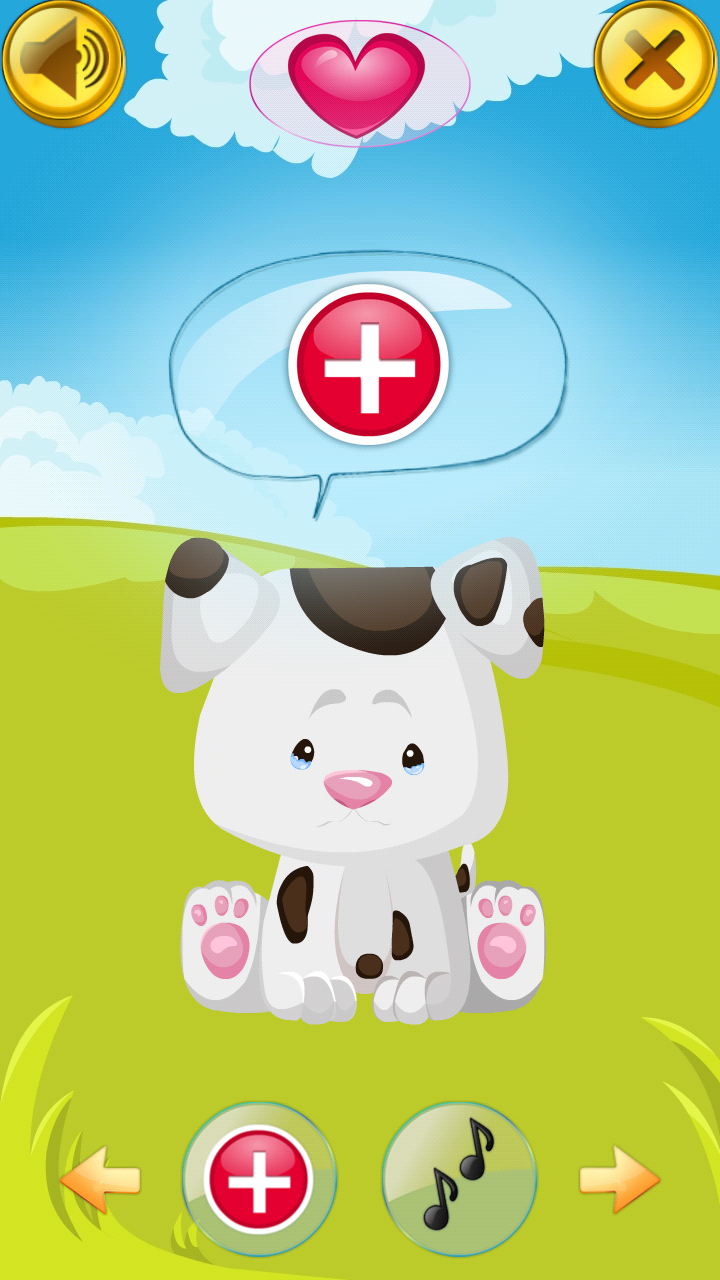This screenshot has width=720, height=1280.
Task: Close the game with the X button
Action: tap(655, 61)
